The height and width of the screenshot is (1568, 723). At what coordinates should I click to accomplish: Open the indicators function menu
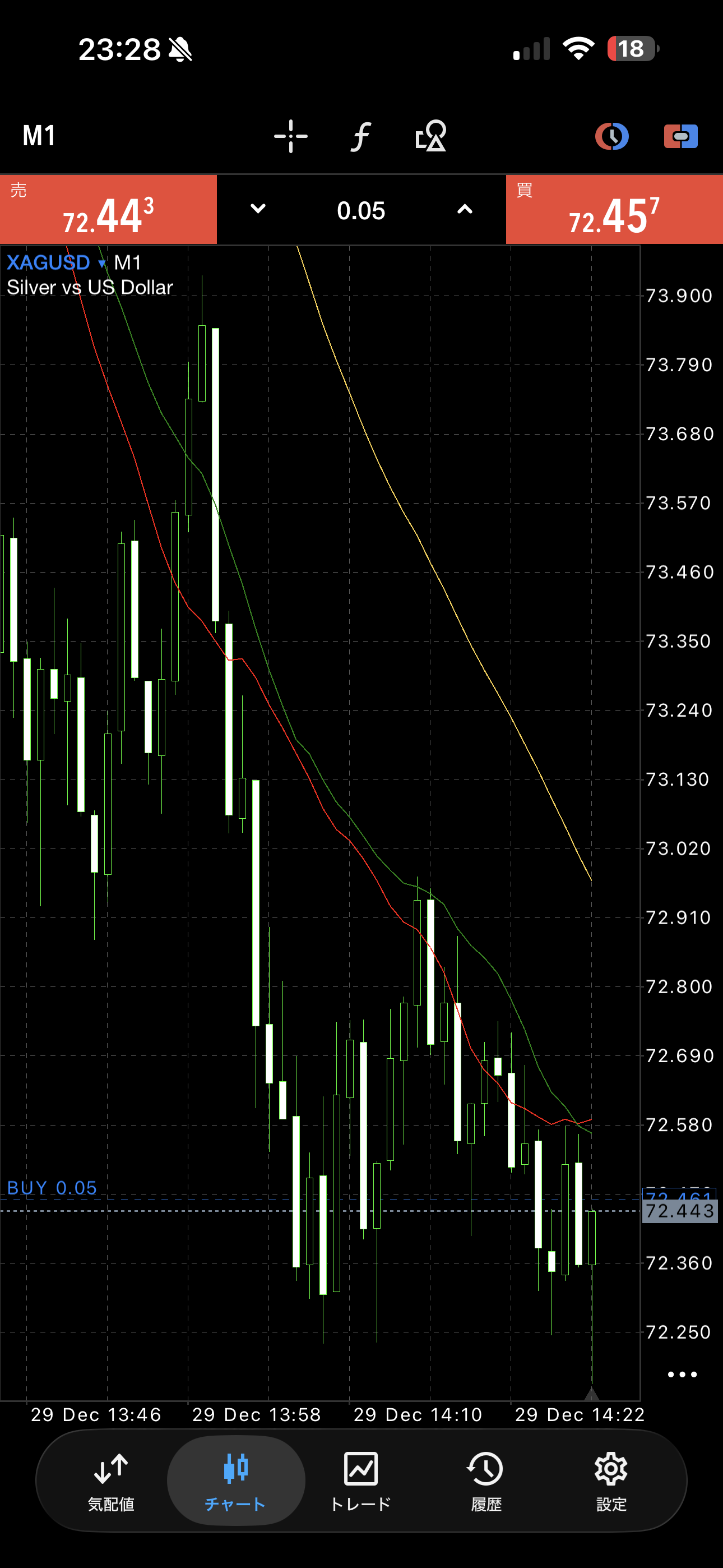(x=361, y=136)
